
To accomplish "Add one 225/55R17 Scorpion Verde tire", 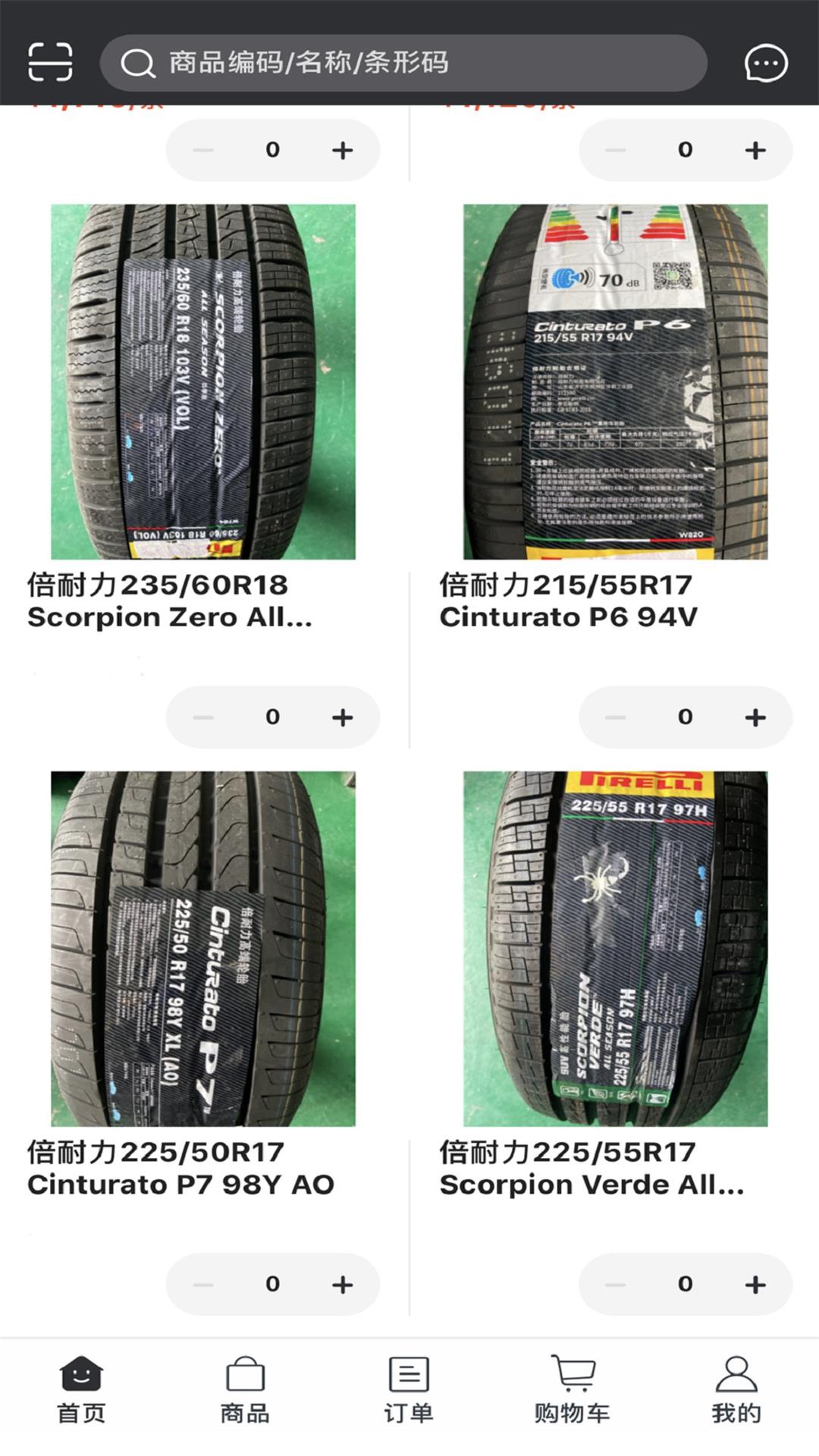I will point(755,1285).
